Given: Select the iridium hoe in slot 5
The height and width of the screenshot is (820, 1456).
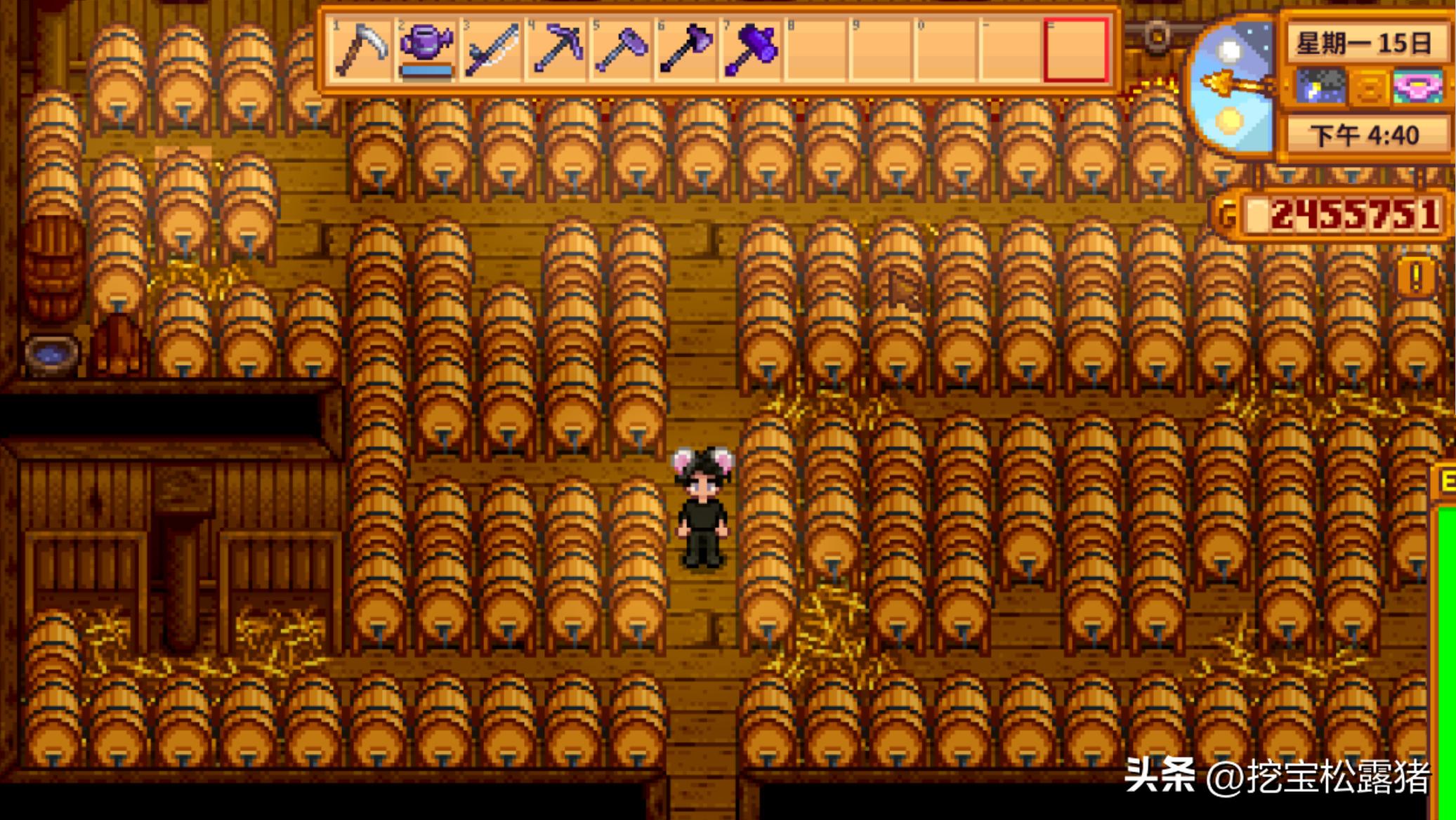Looking at the screenshot, I should 622,49.
